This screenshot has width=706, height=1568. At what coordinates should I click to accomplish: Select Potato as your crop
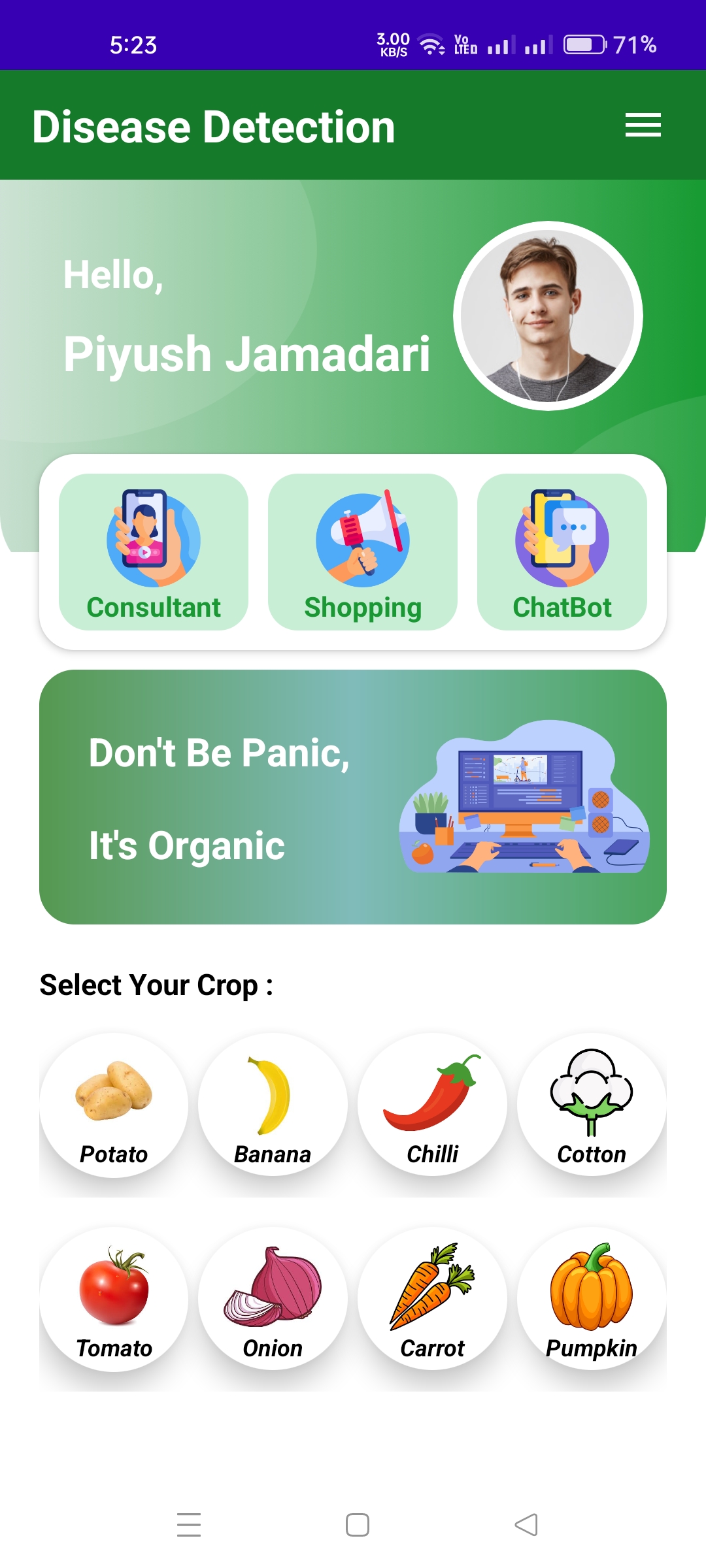(114, 1105)
